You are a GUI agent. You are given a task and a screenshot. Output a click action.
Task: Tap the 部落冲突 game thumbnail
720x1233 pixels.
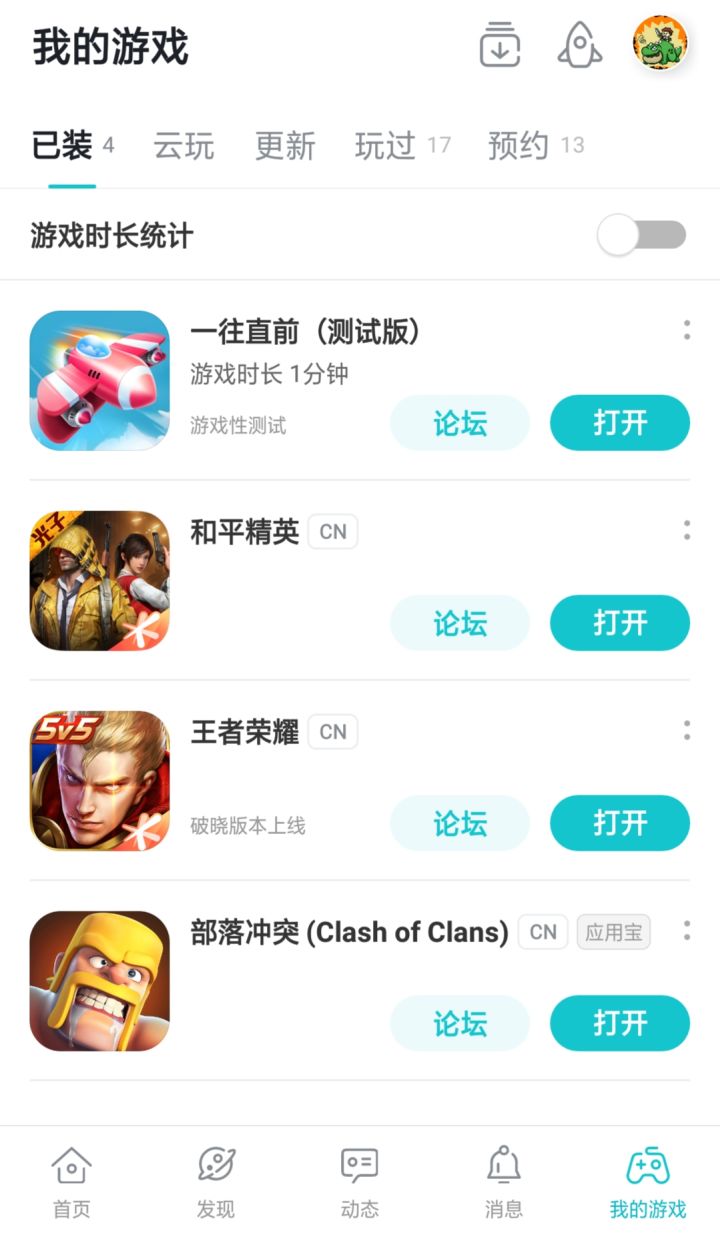pos(98,980)
